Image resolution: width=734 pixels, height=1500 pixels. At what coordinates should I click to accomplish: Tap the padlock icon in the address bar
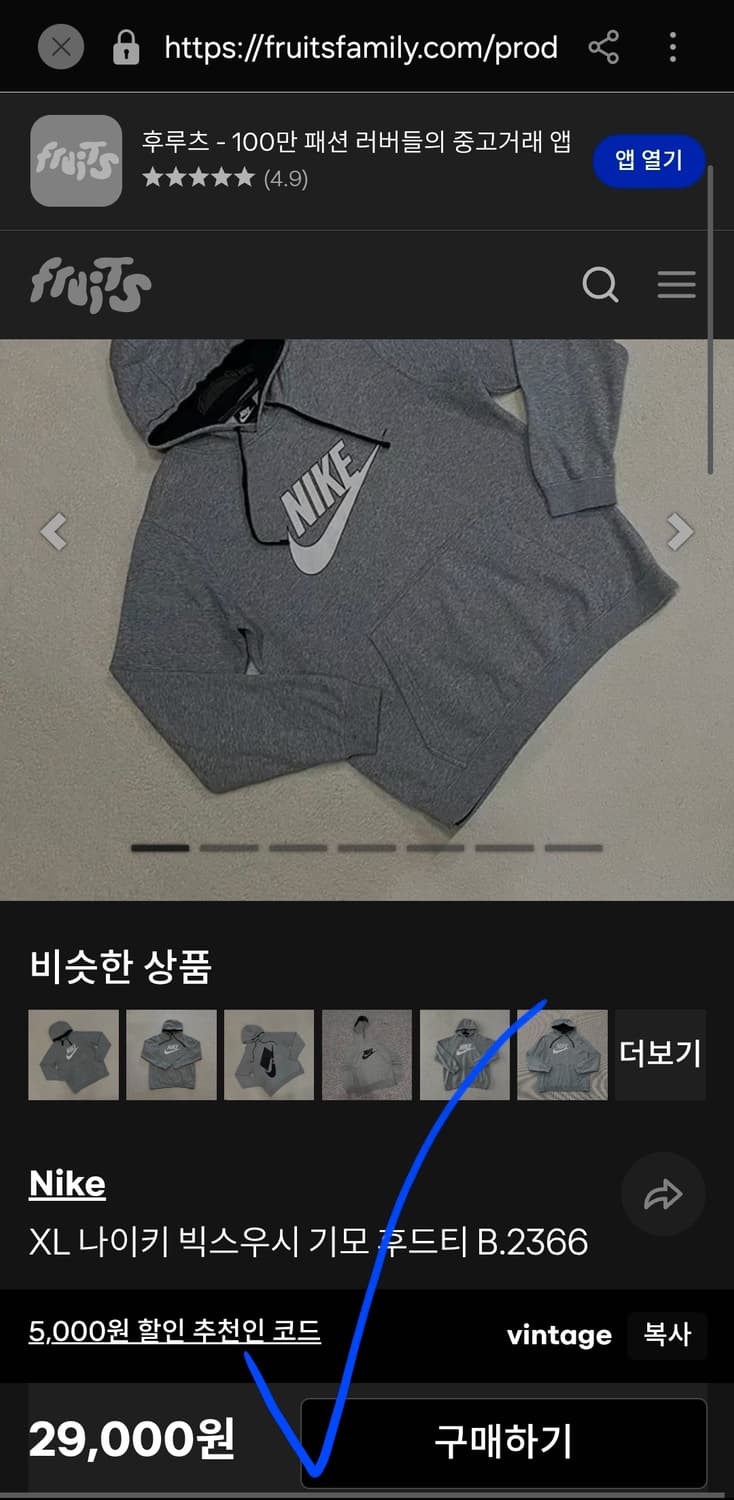tap(124, 47)
